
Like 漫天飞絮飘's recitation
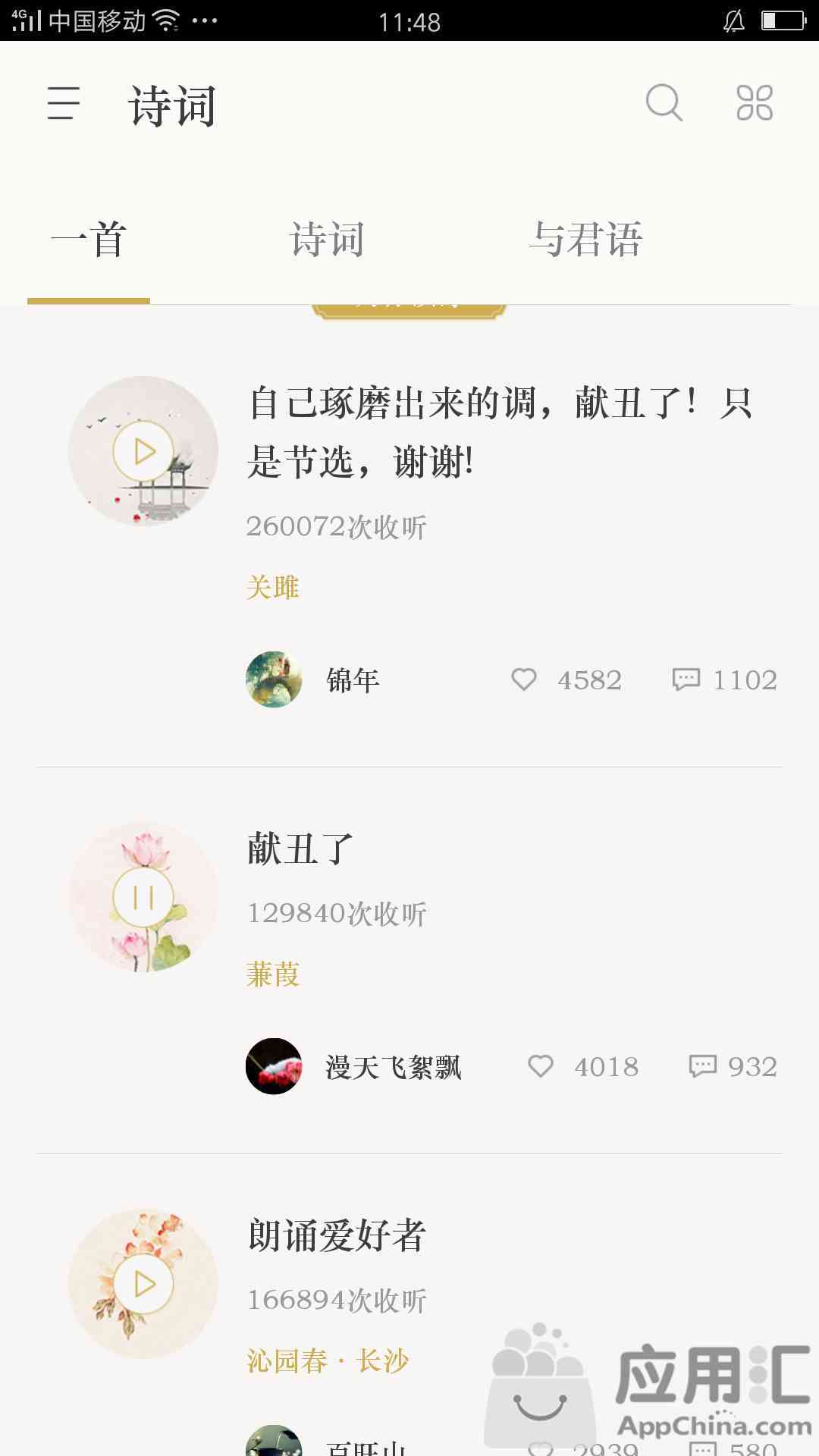pos(541,1066)
